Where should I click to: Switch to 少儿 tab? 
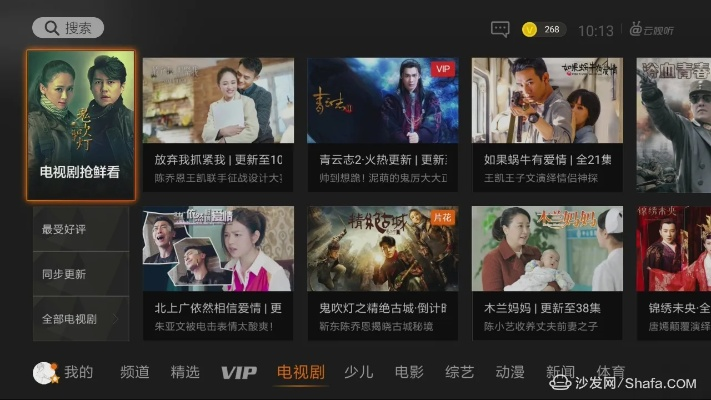pos(358,372)
